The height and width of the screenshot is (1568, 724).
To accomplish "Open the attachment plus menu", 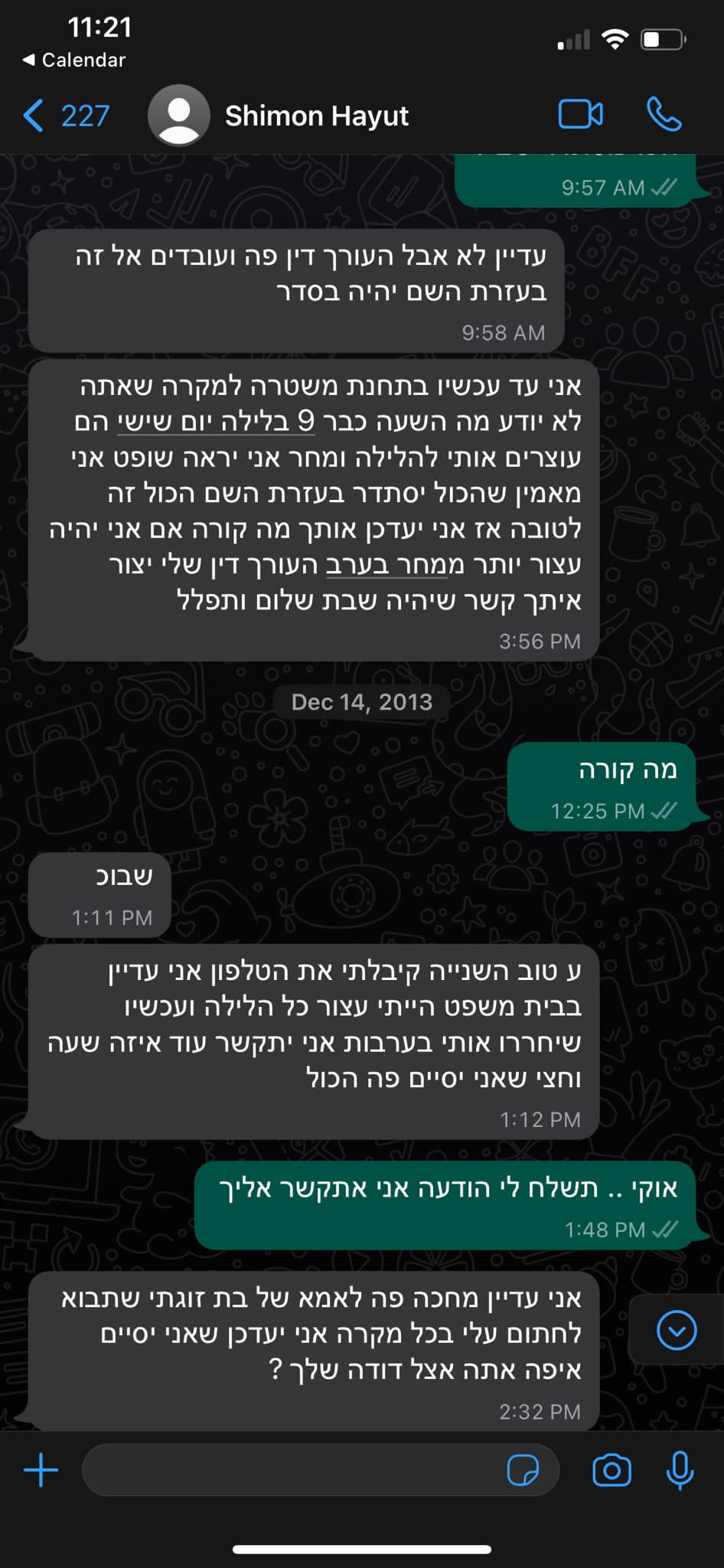I will (41, 1471).
